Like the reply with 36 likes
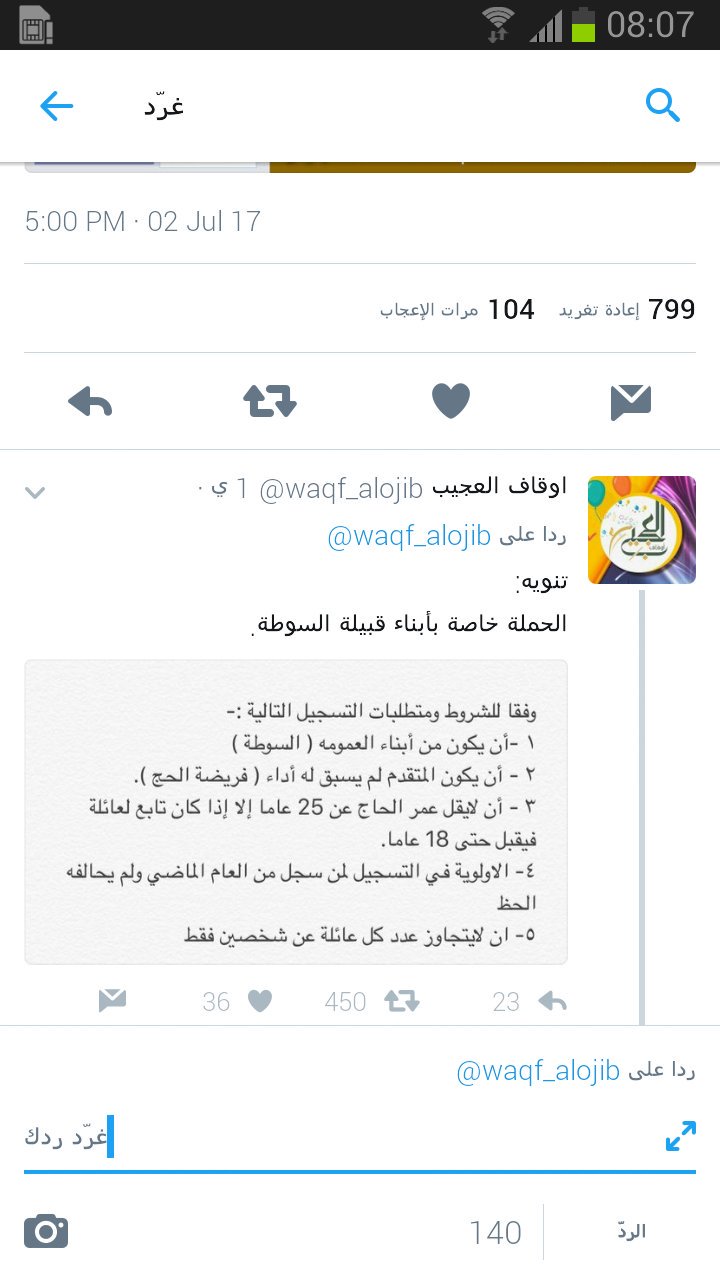Image resolution: width=720 pixels, height=1280 pixels. [x=260, y=1001]
